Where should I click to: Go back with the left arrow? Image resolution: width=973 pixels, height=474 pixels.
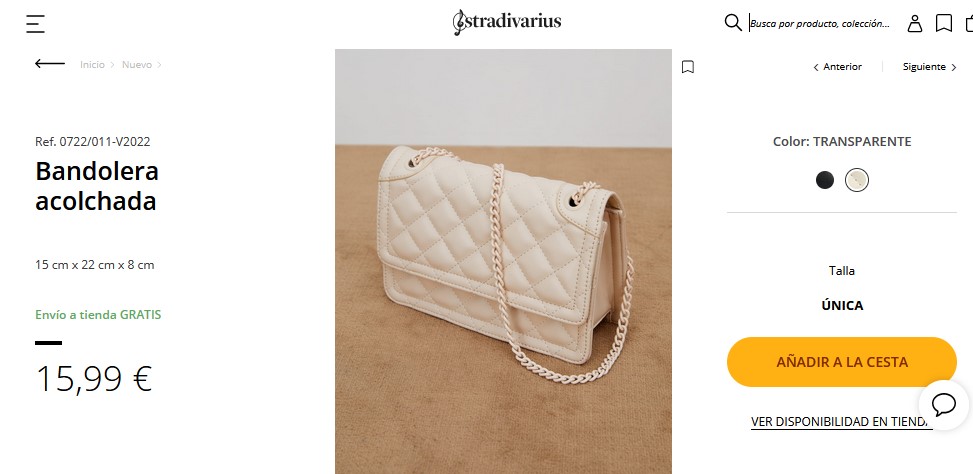49,64
